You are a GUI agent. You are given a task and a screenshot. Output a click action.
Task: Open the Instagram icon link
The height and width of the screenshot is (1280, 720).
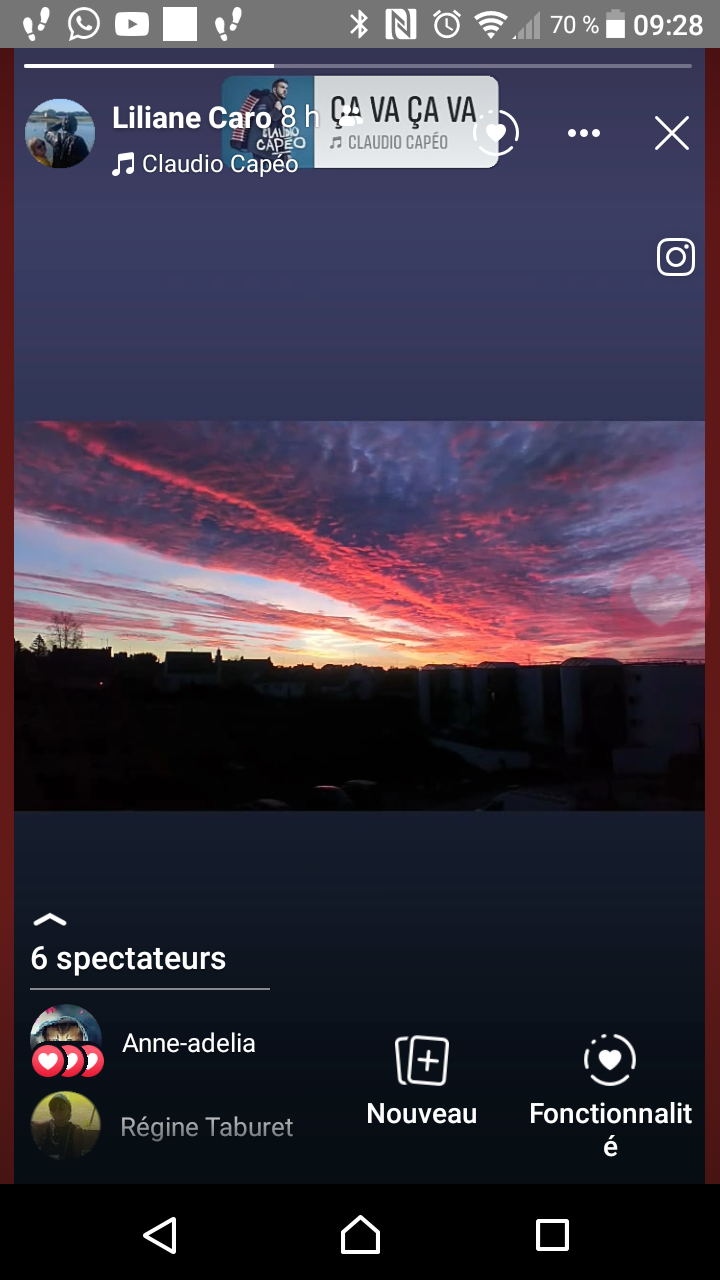676,257
